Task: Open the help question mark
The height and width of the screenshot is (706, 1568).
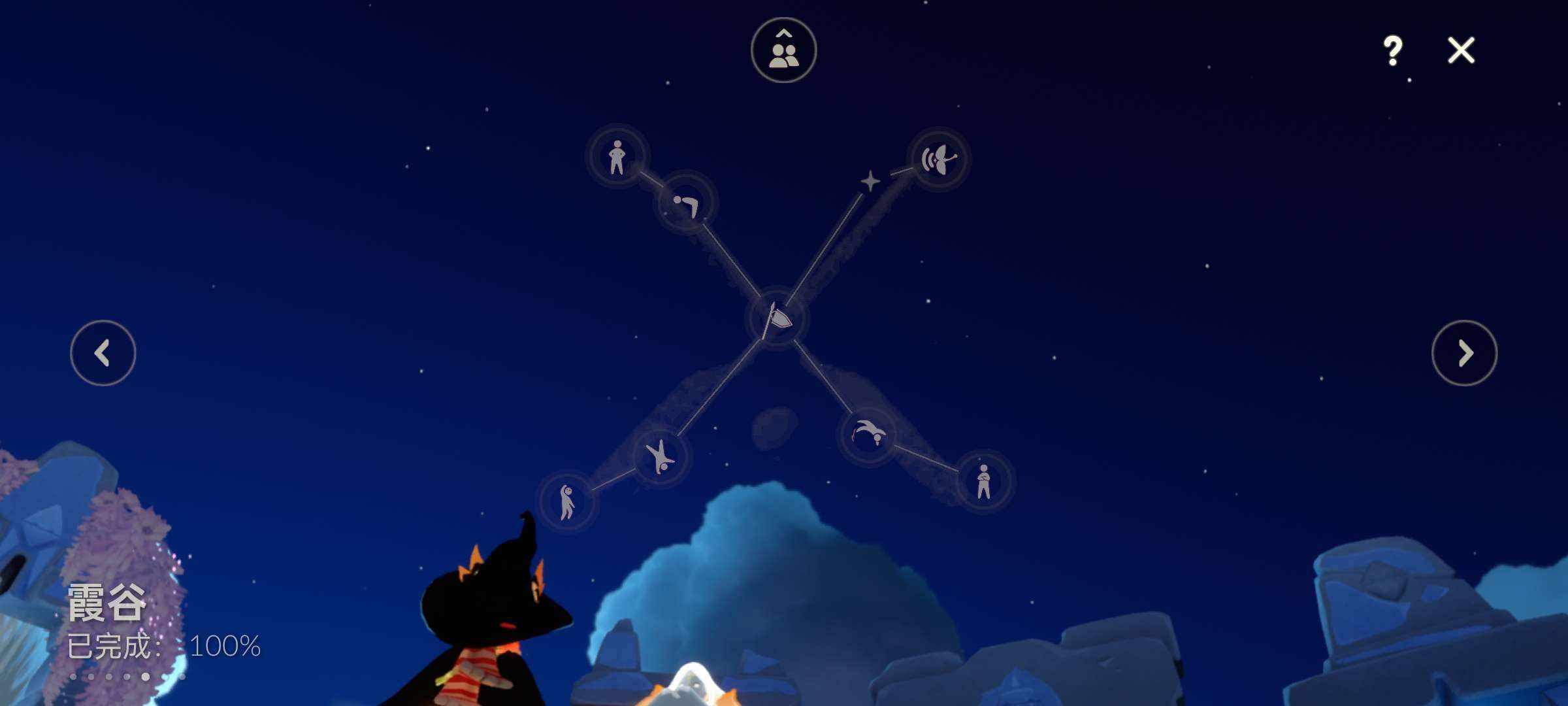Action: (1392, 50)
